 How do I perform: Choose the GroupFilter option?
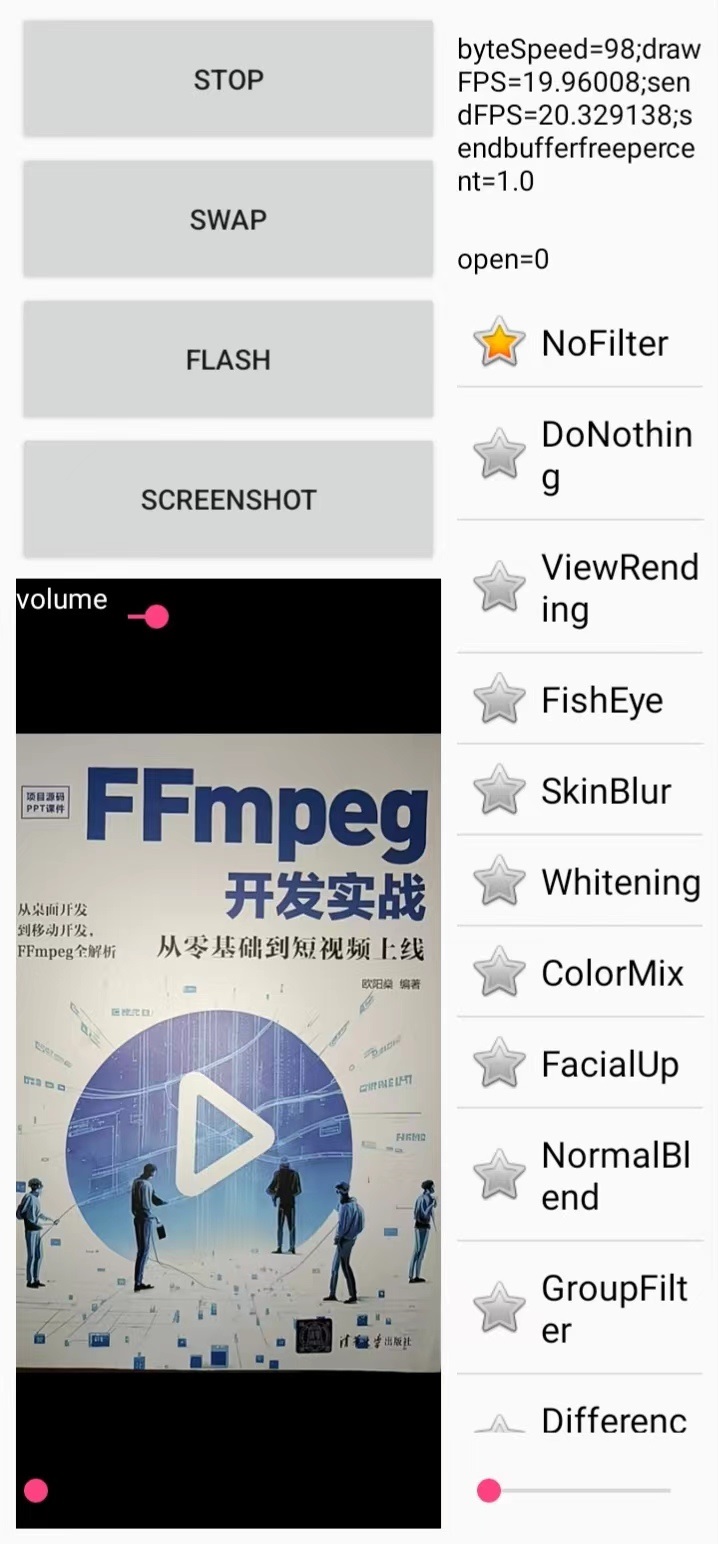[x=579, y=1308]
